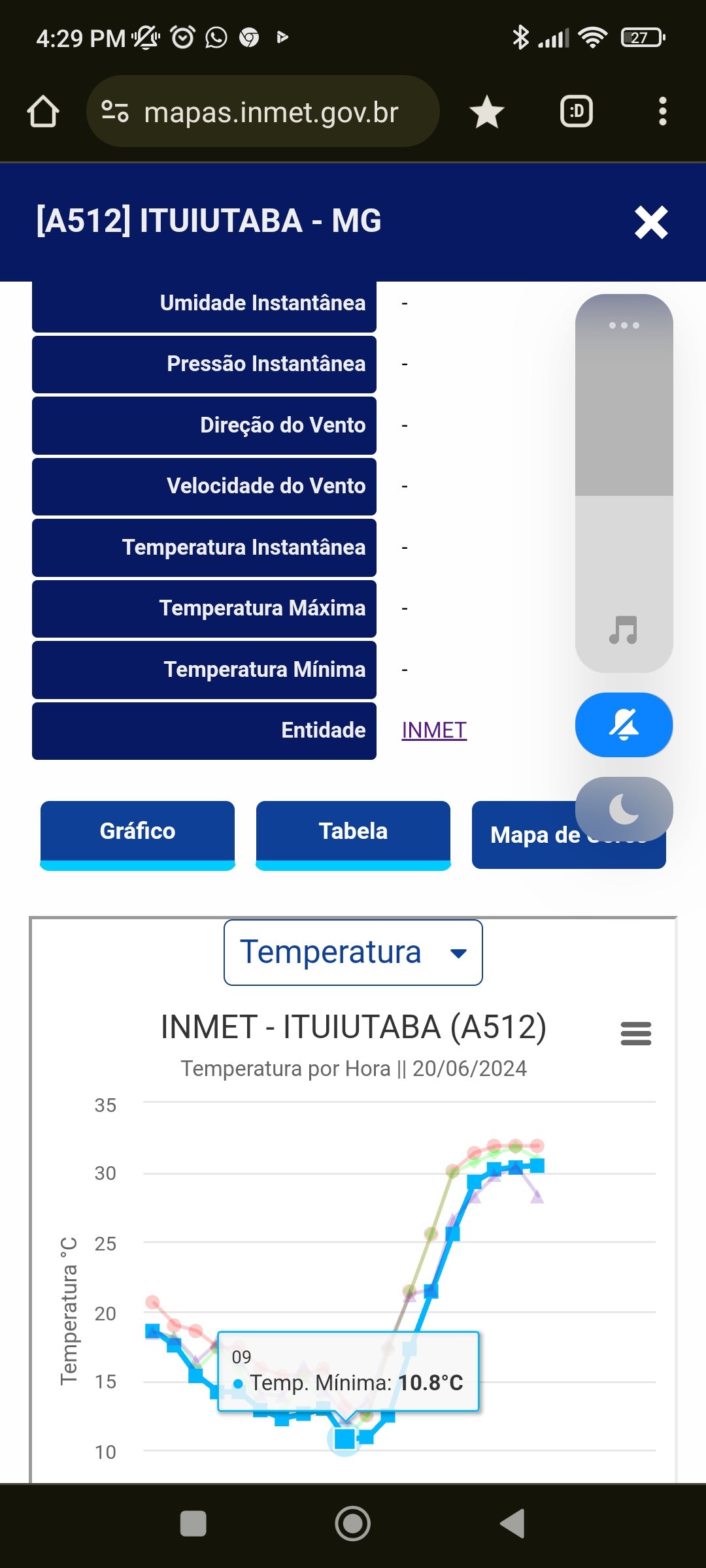Screen dimensions: 706x1568
Task: Open the INMET entity link
Action: (x=434, y=730)
